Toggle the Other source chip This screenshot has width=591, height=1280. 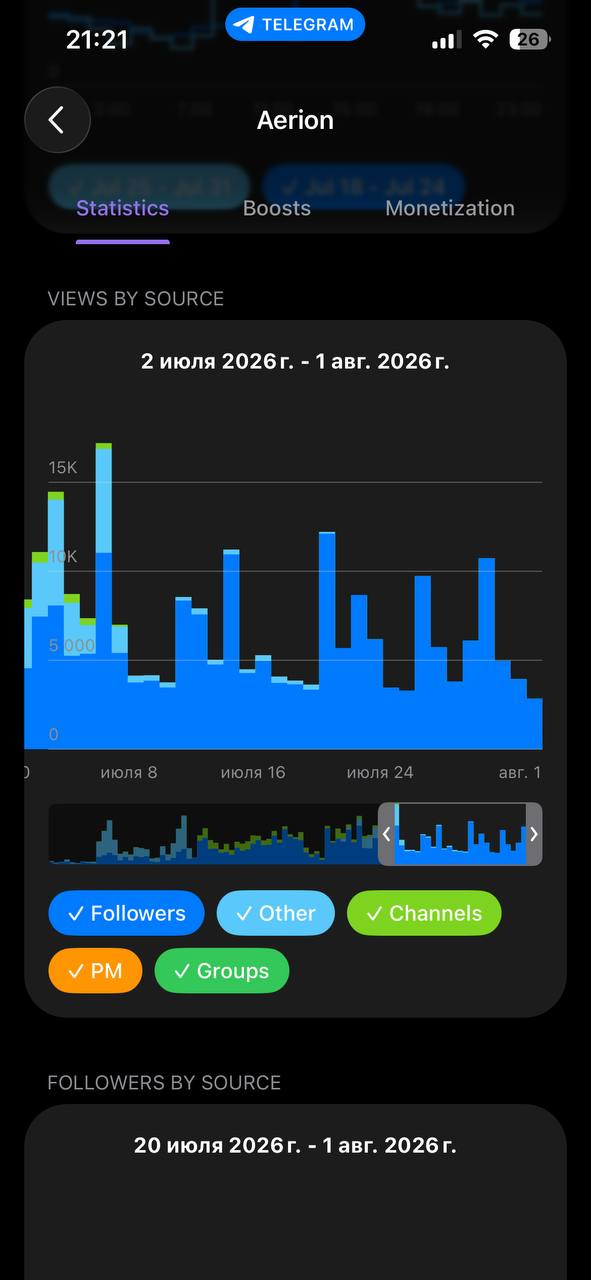tap(276, 913)
